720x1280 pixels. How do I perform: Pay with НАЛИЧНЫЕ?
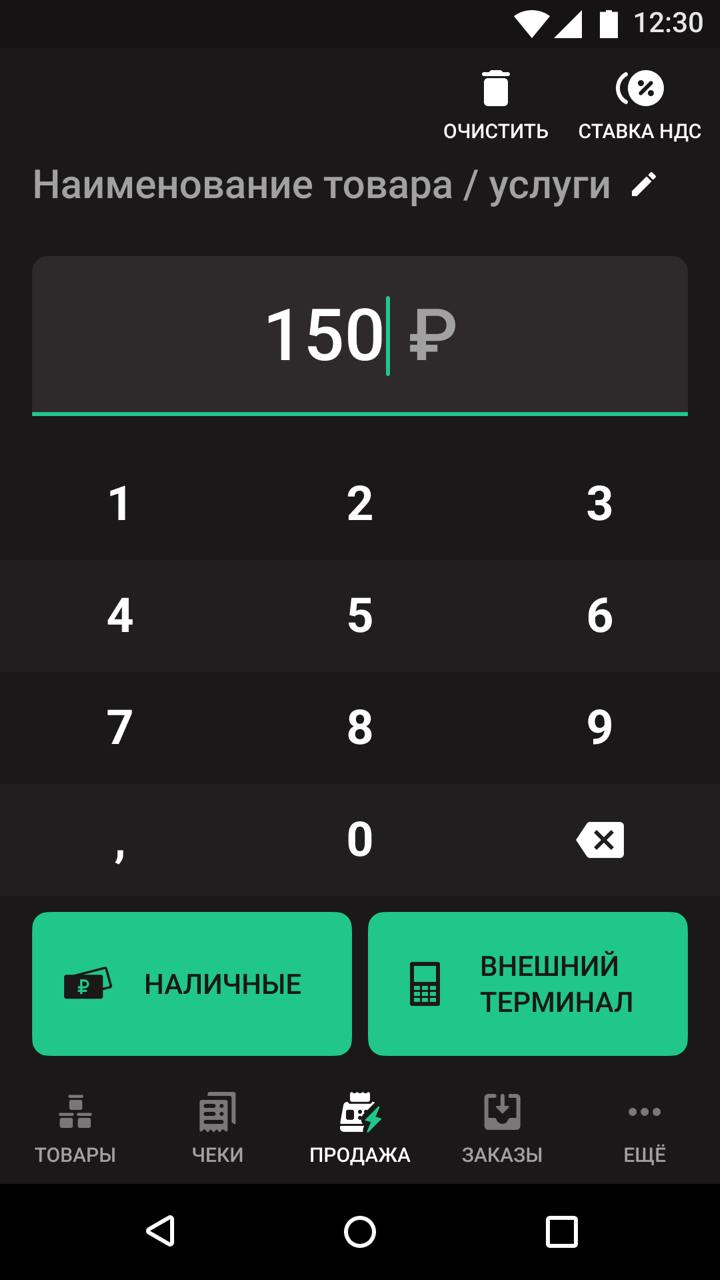coord(192,984)
